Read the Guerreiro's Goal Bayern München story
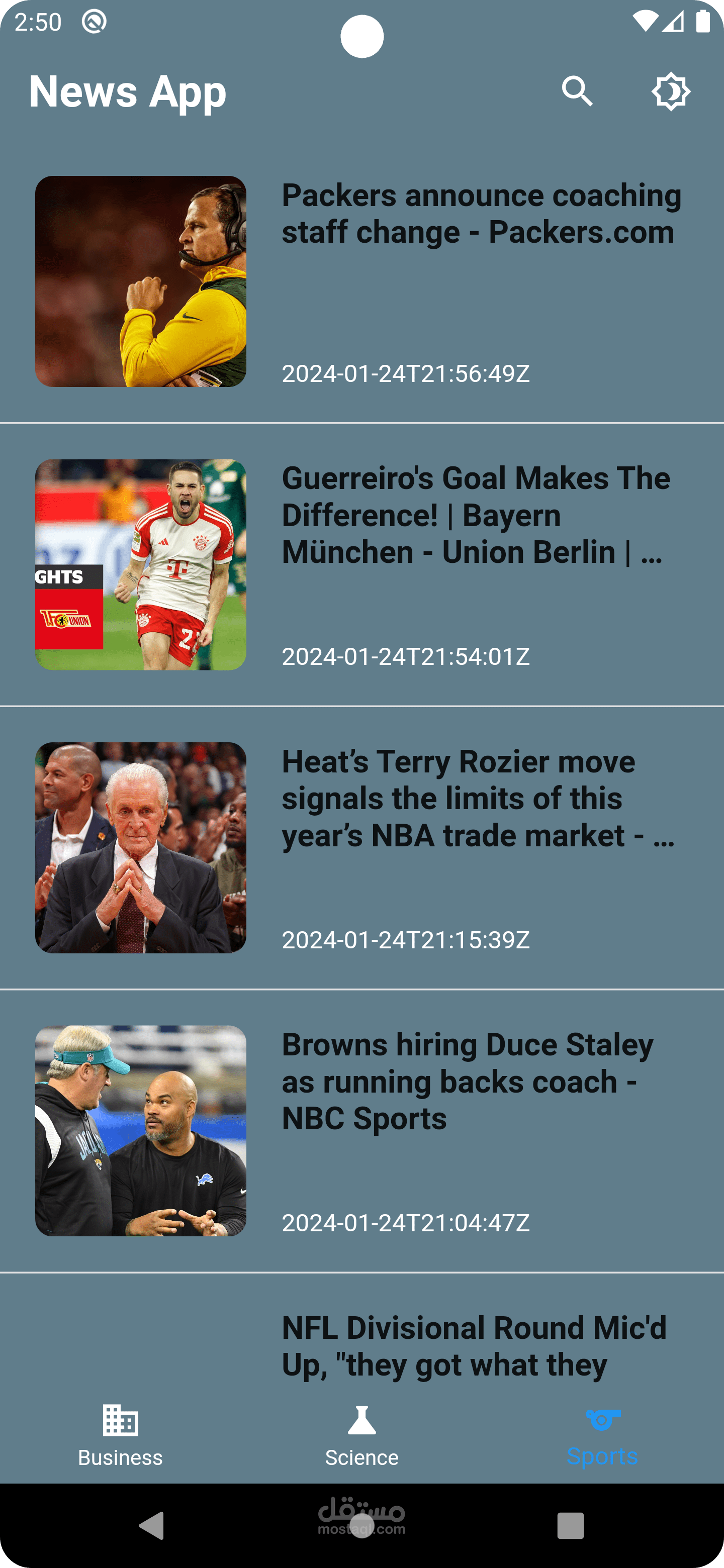This screenshot has height=1568, width=724. [x=476, y=515]
